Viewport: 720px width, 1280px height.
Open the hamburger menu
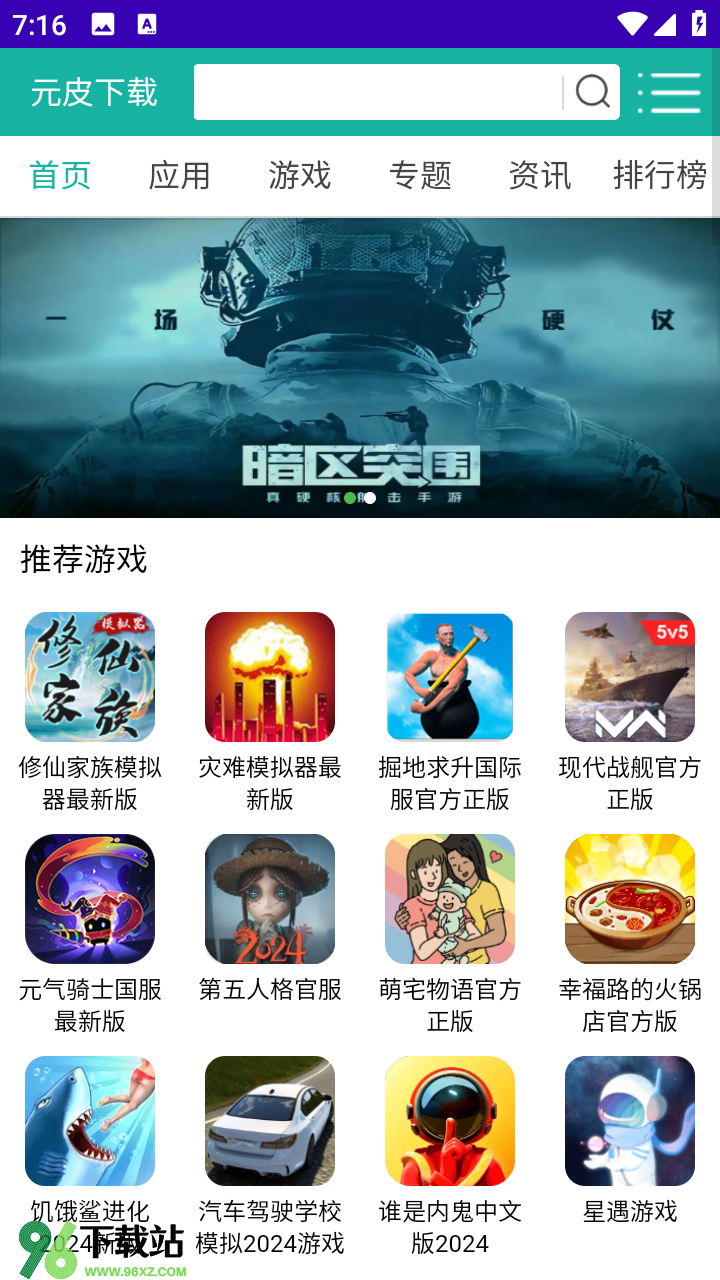669,92
